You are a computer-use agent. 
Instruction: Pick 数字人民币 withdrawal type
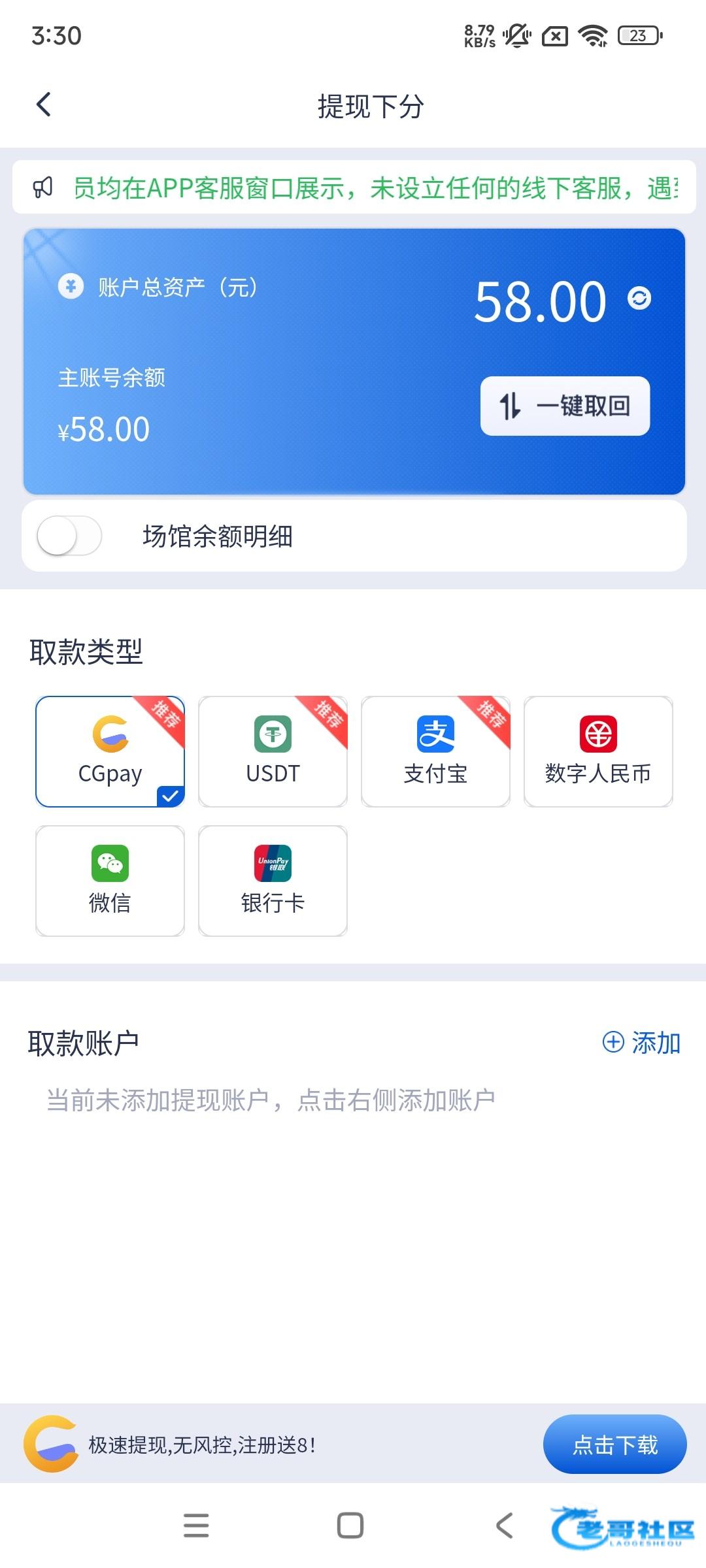click(x=598, y=751)
